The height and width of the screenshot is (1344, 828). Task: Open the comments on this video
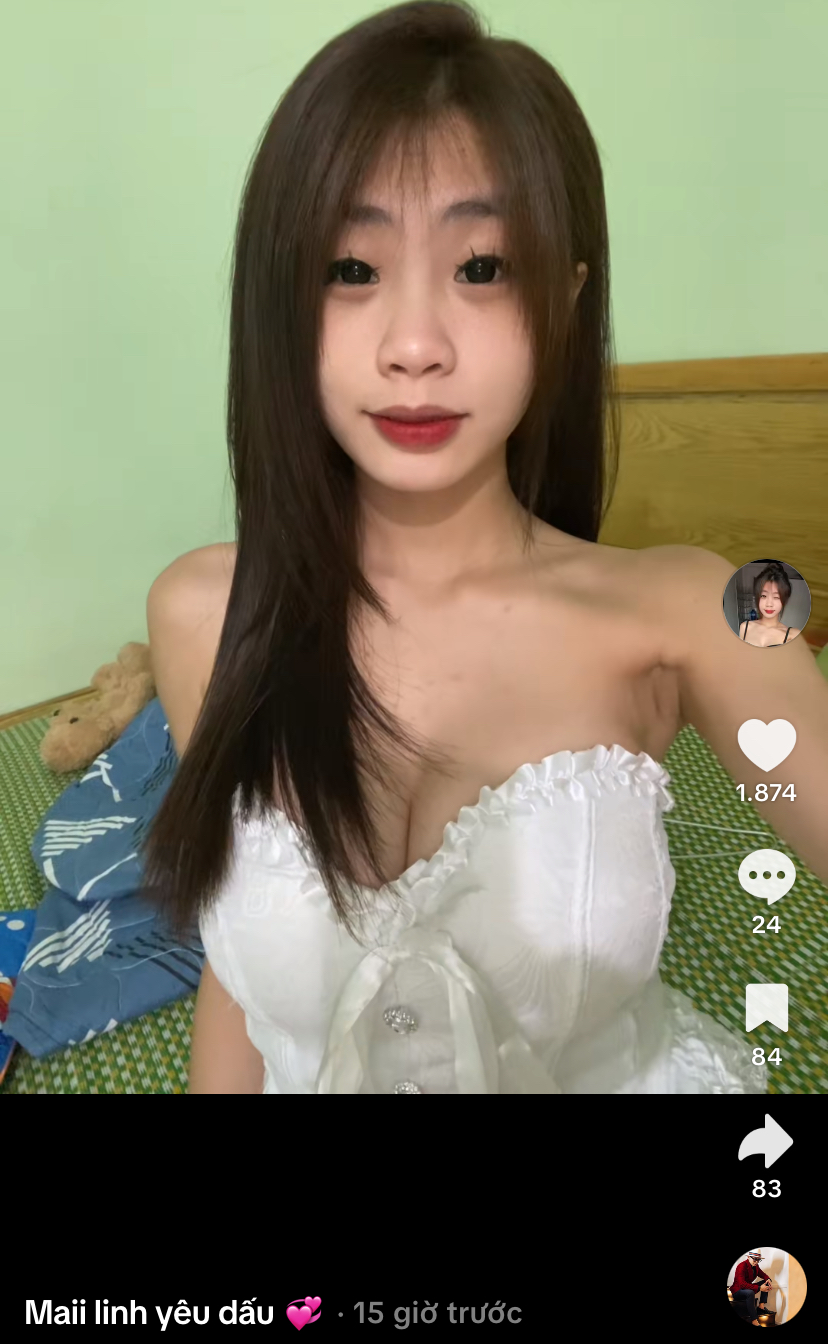[766, 877]
